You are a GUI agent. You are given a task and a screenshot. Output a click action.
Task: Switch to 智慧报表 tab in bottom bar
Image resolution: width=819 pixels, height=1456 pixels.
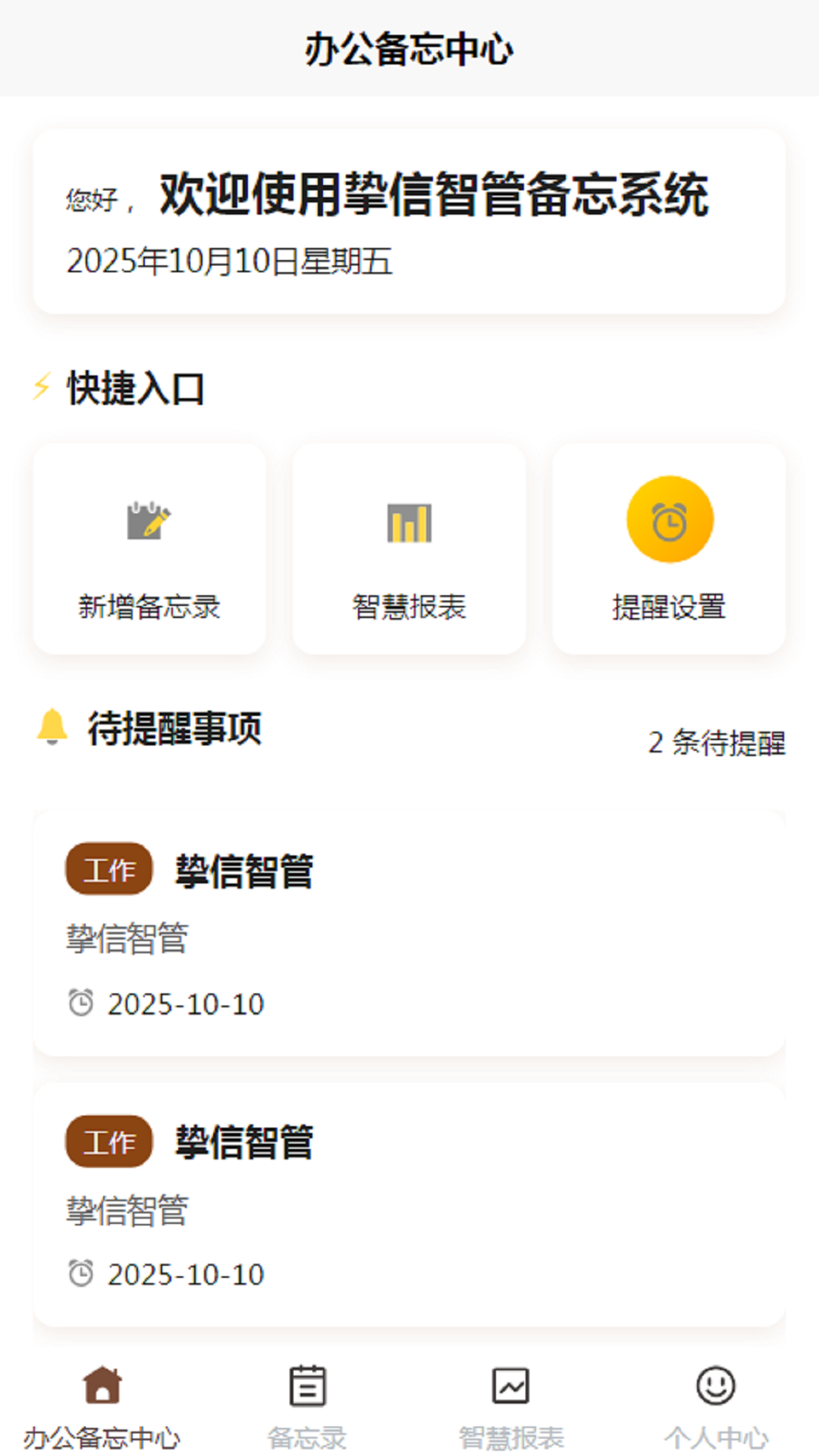pos(511,1405)
